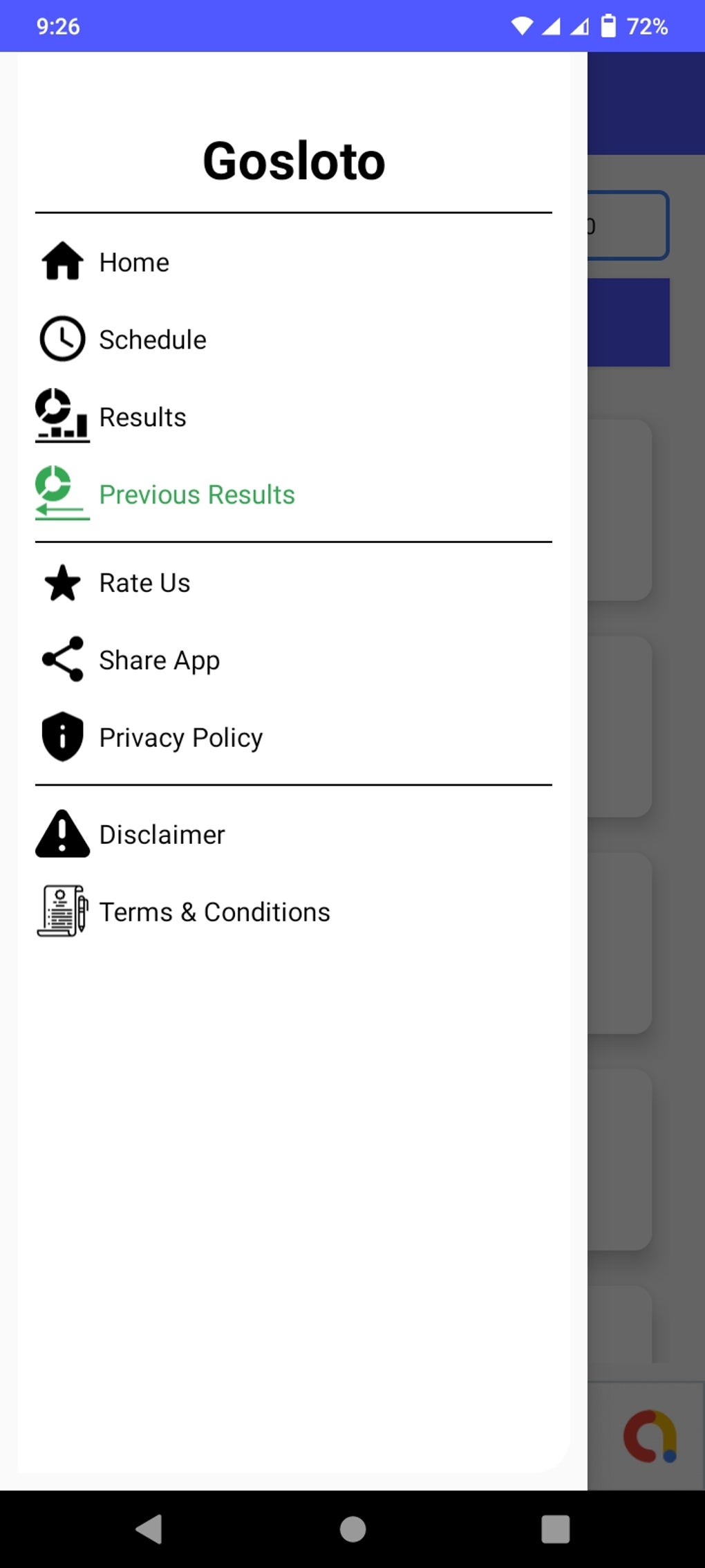705x1568 pixels.
Task: Tap the Share App icon
Action: [x=62, y=660]
